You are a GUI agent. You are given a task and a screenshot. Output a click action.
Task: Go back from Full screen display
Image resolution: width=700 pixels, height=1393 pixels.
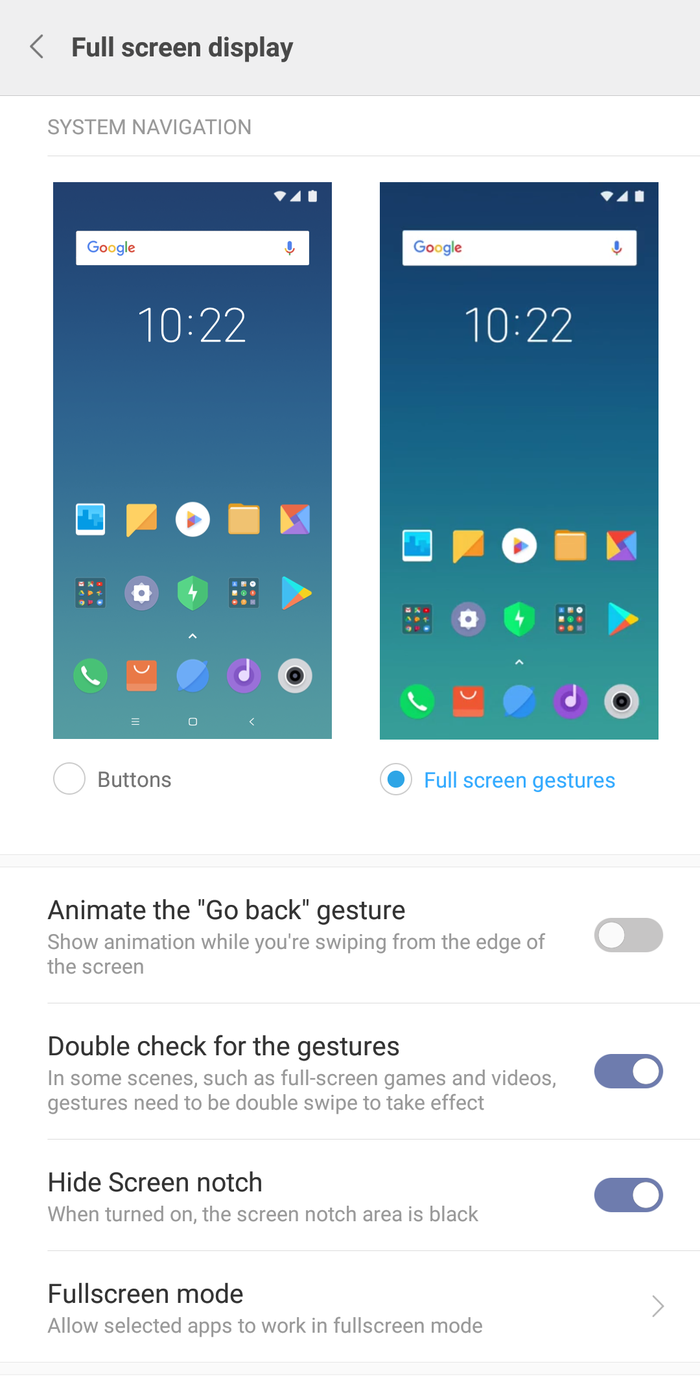[37, 47]
